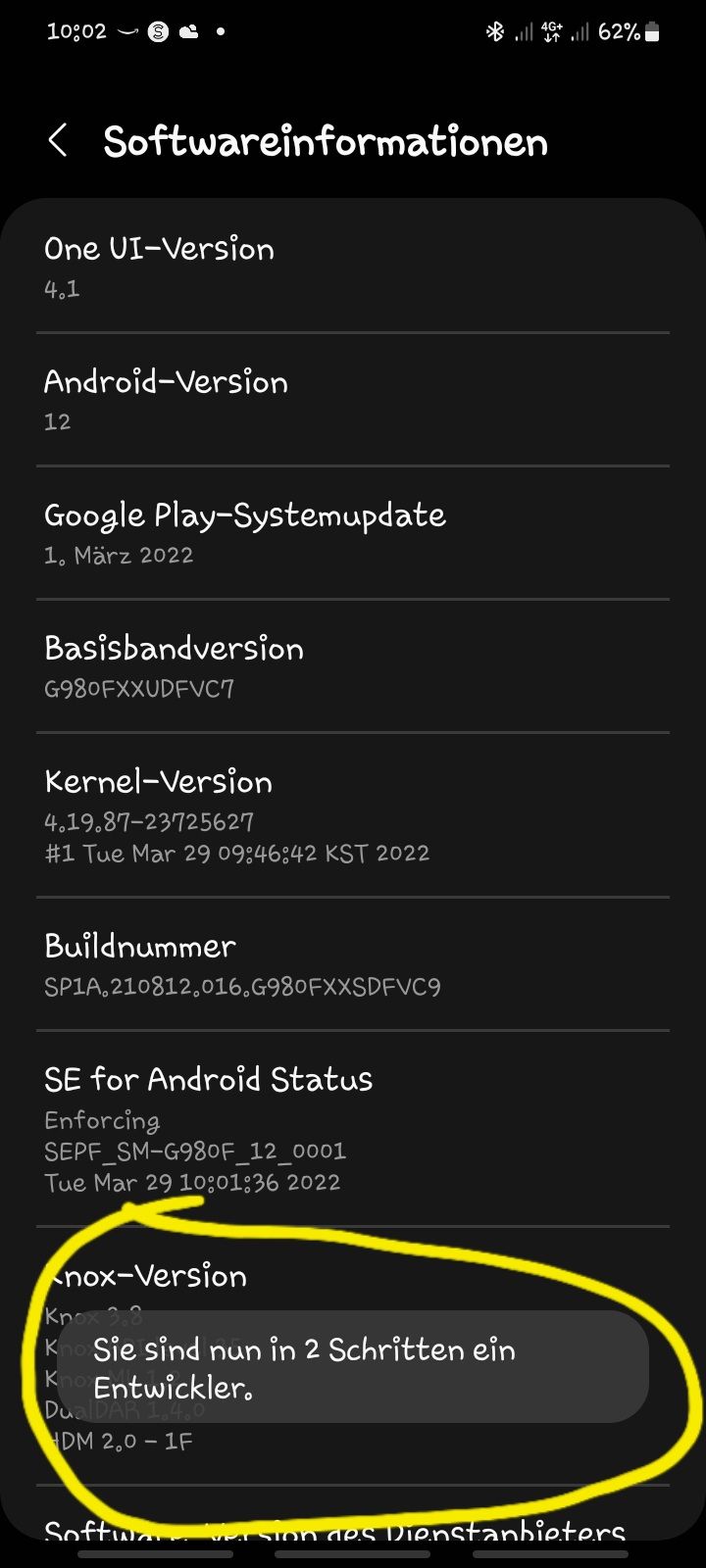Screen dimensions: 706x1568
Task: Tap the Android-Version row
Action: (x=353, y=400)
